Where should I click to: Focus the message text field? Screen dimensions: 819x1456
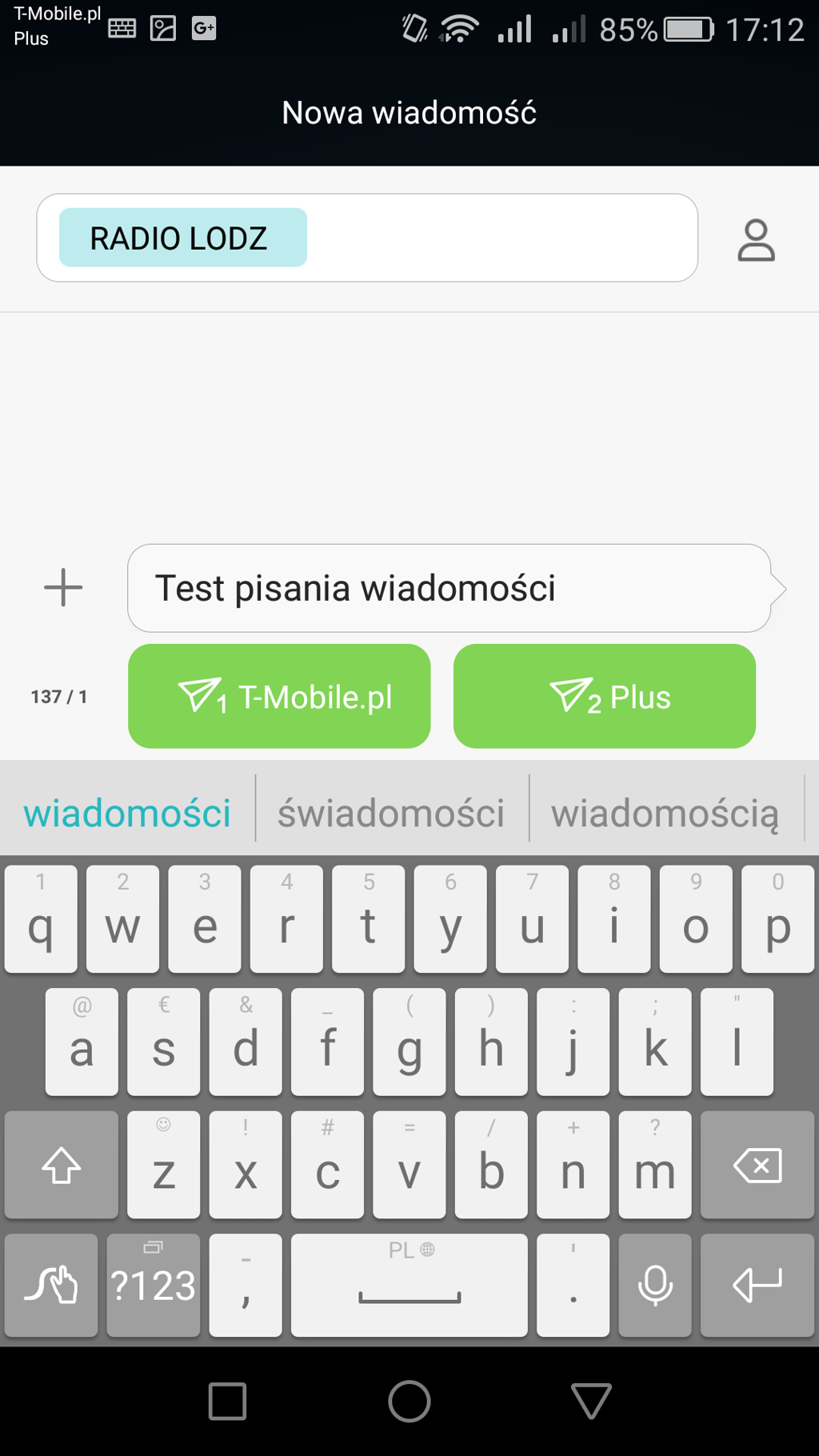coord(449,588)
